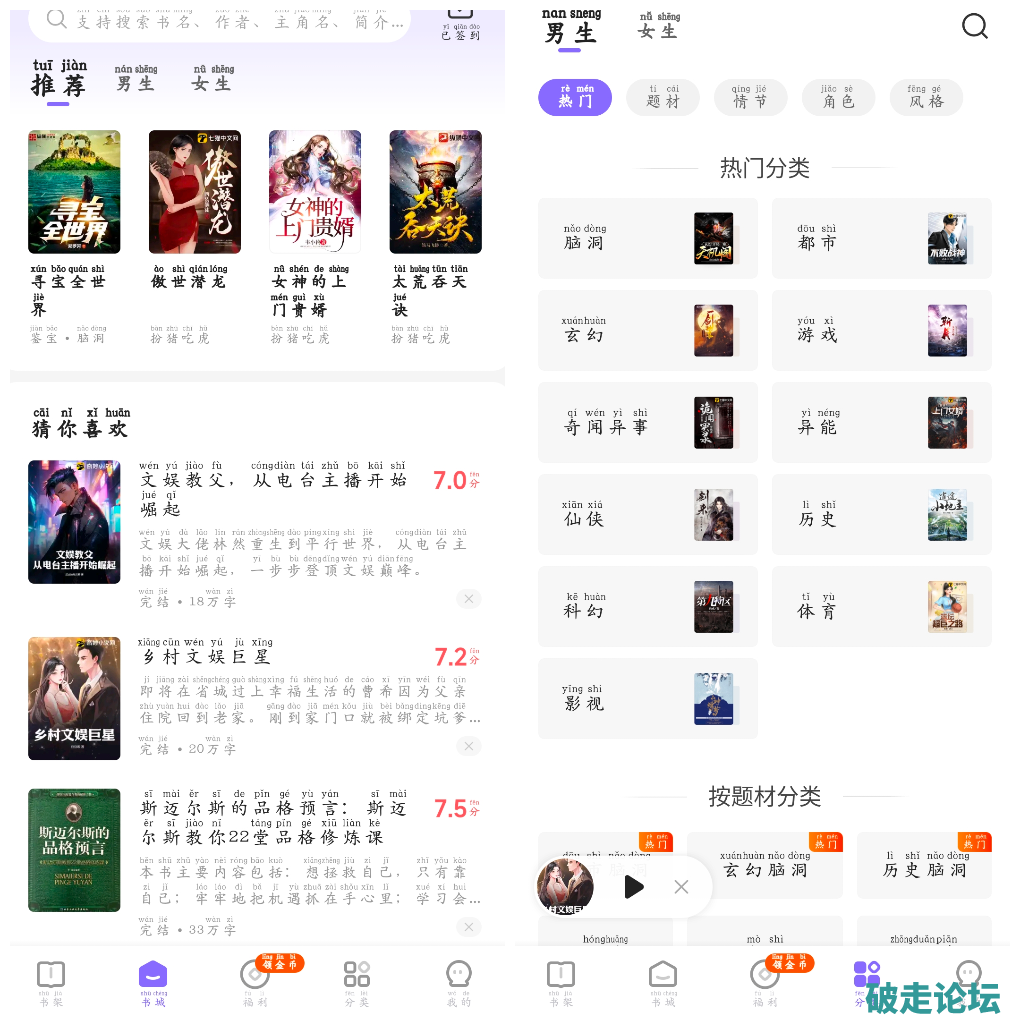Open the search box for books and authors
The height and width of the screenshot is (1020, 1020).
[220, 21]
